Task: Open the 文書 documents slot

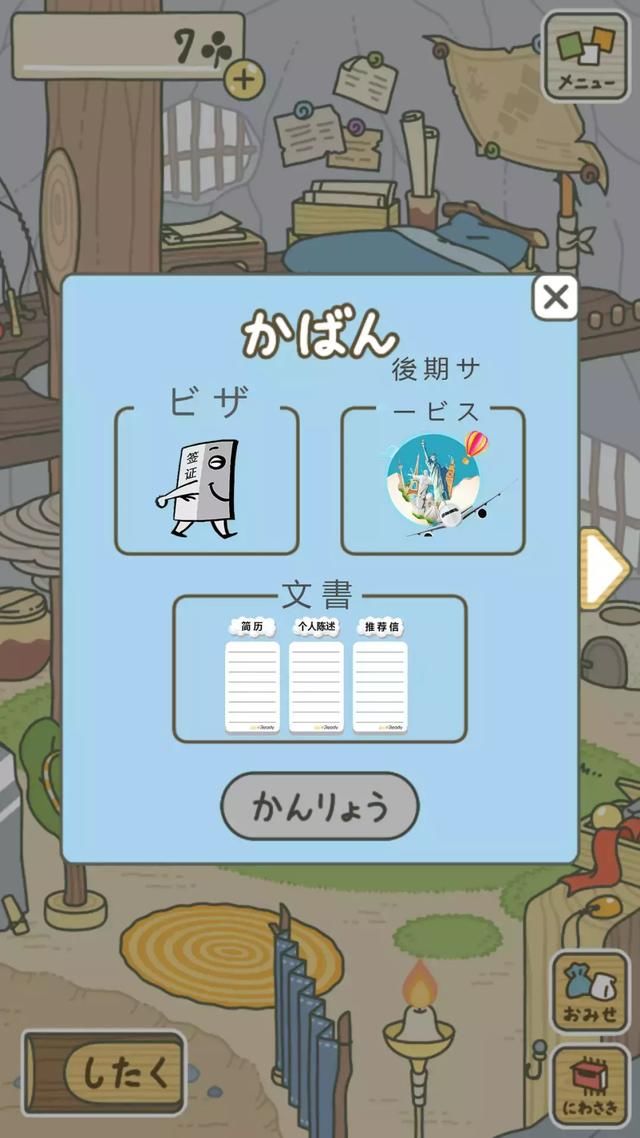Action: click(319, 672)
